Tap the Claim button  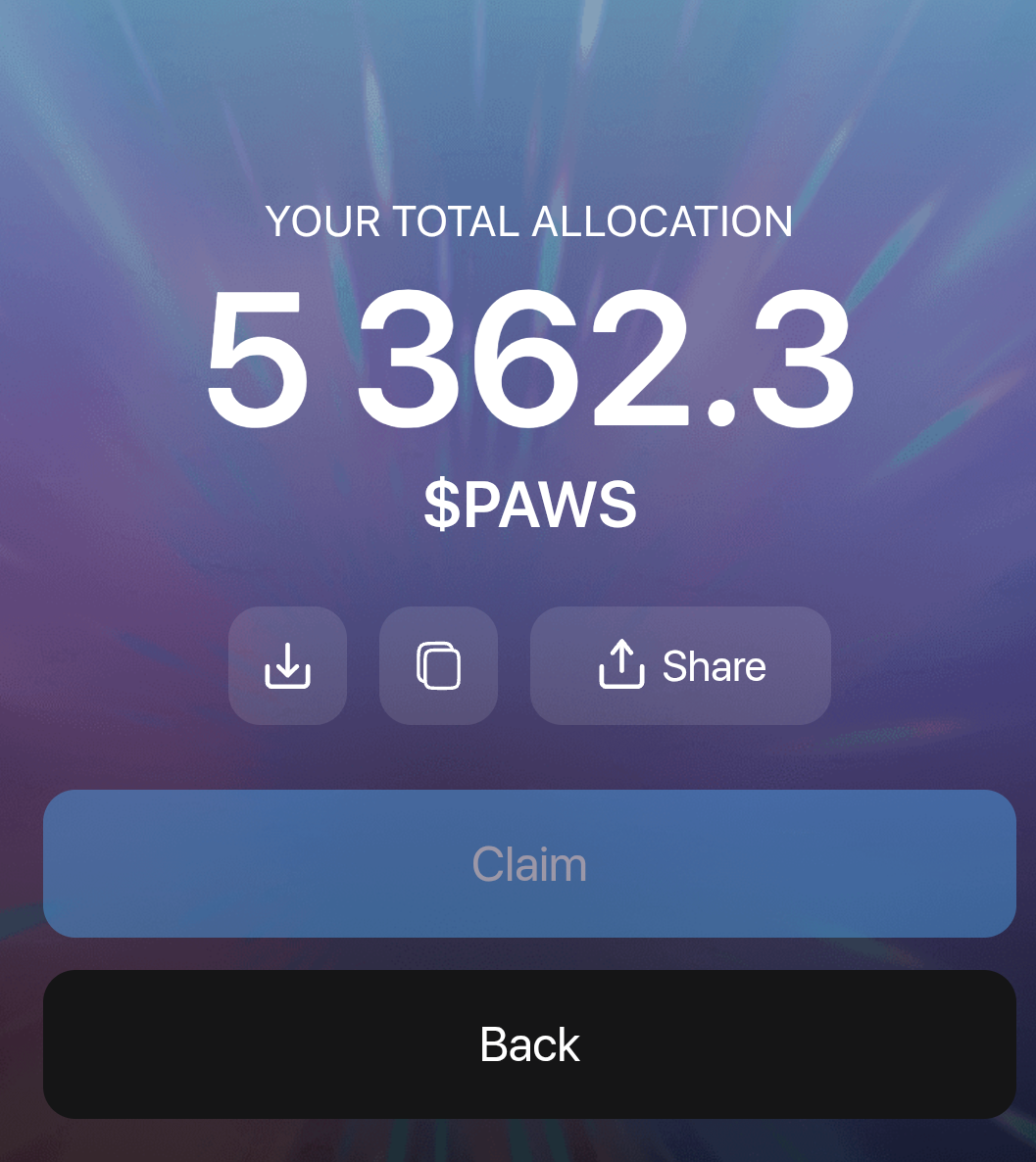coord(529,864)
